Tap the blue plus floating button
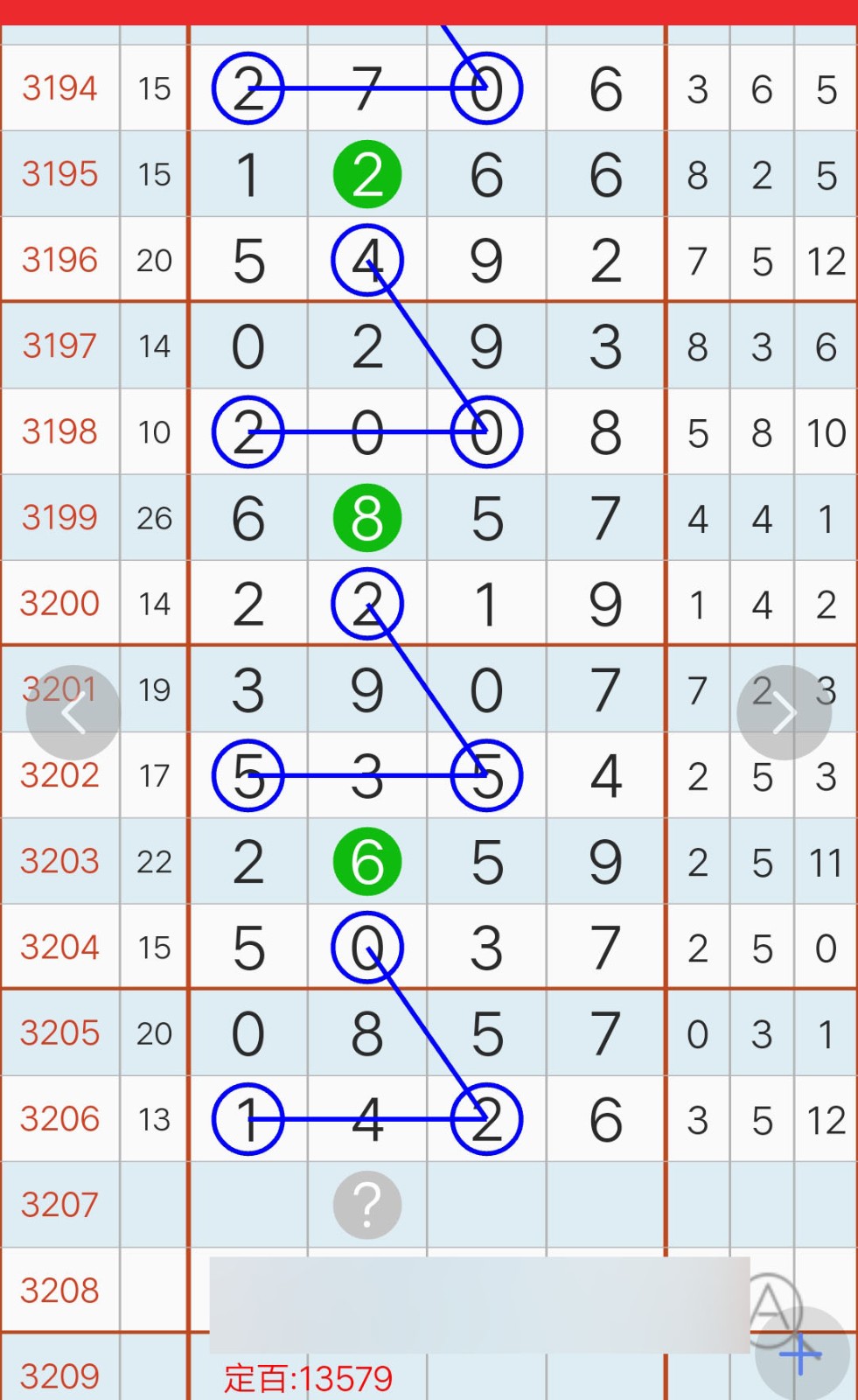This screenshot has width=858, height=1400. click(802, 1354)
